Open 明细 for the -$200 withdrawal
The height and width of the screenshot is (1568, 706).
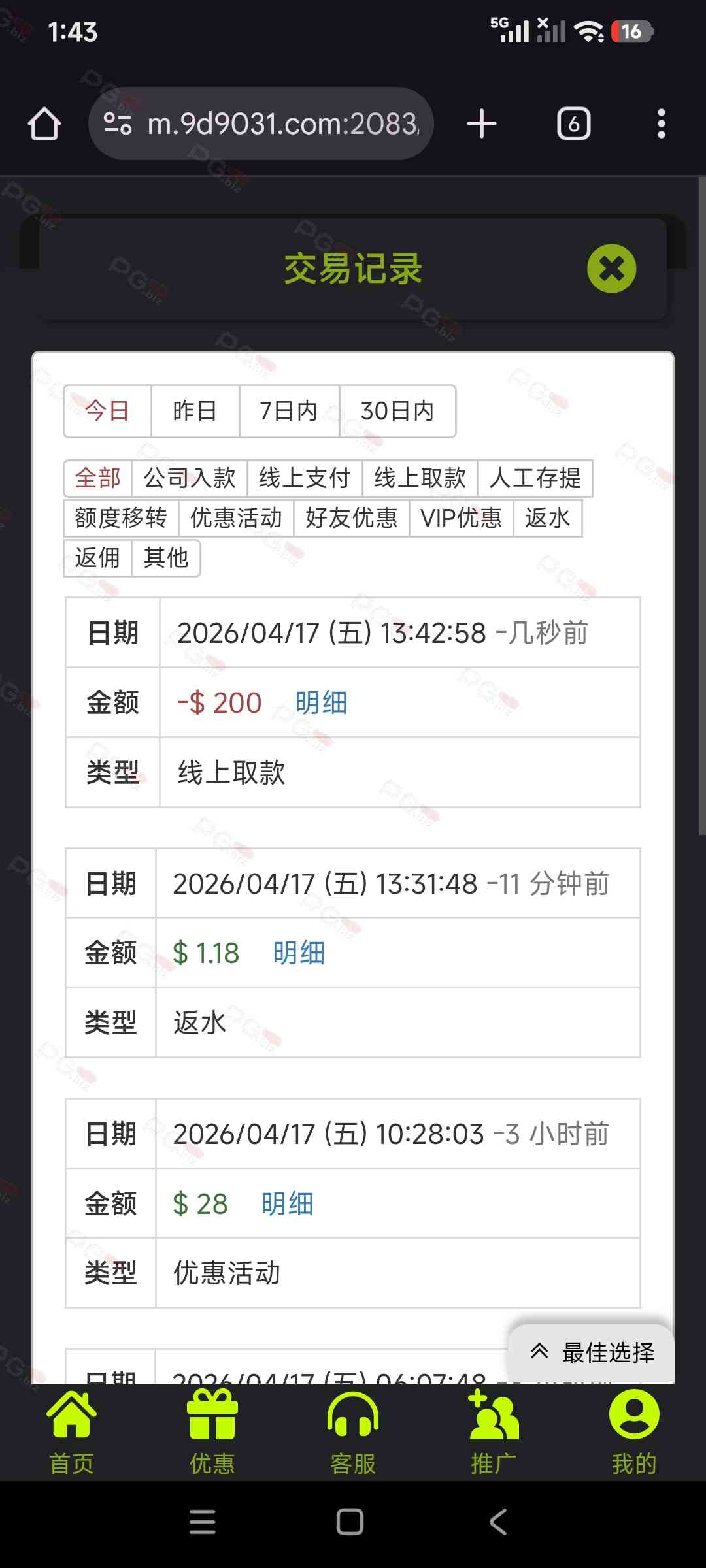pos(321,703)
